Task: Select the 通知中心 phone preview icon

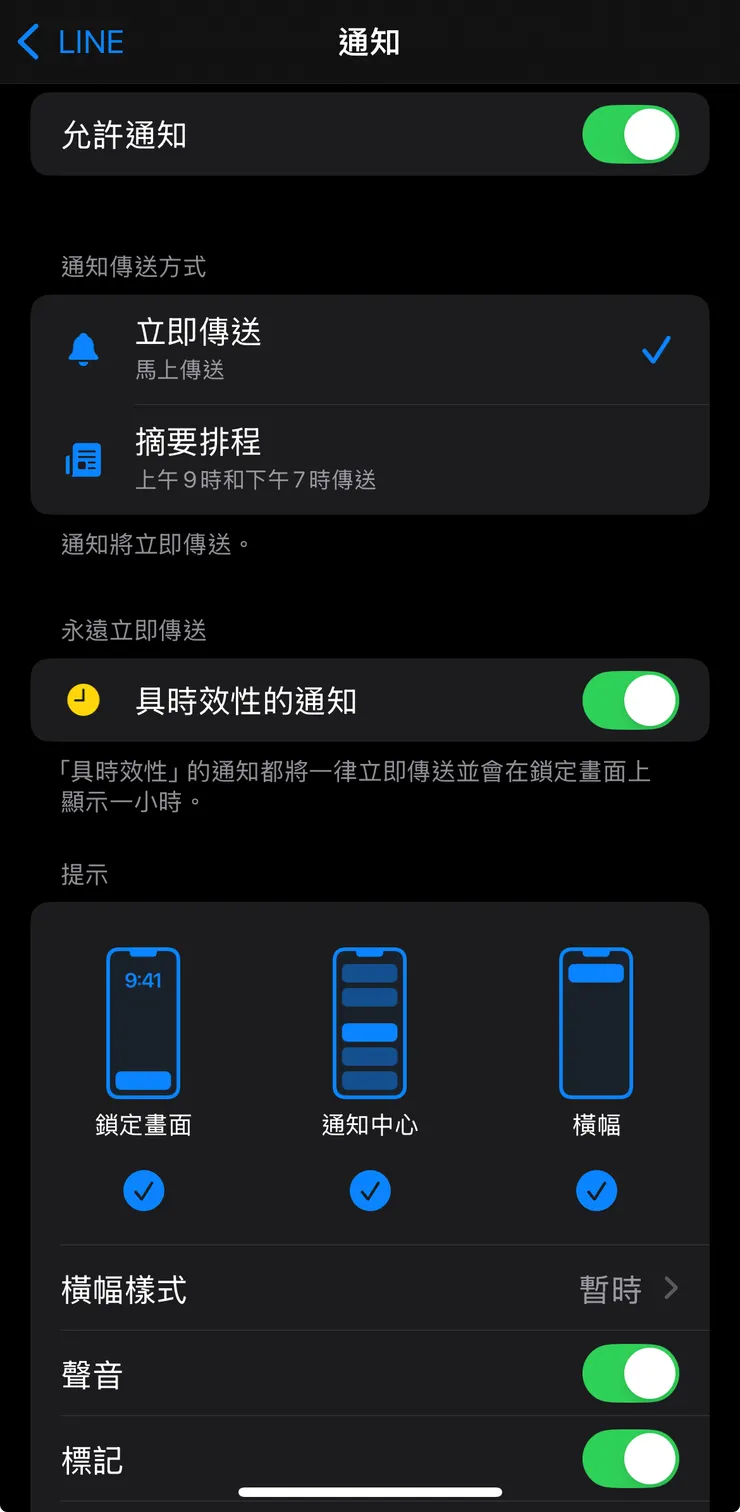Action: pos(370,1022)
